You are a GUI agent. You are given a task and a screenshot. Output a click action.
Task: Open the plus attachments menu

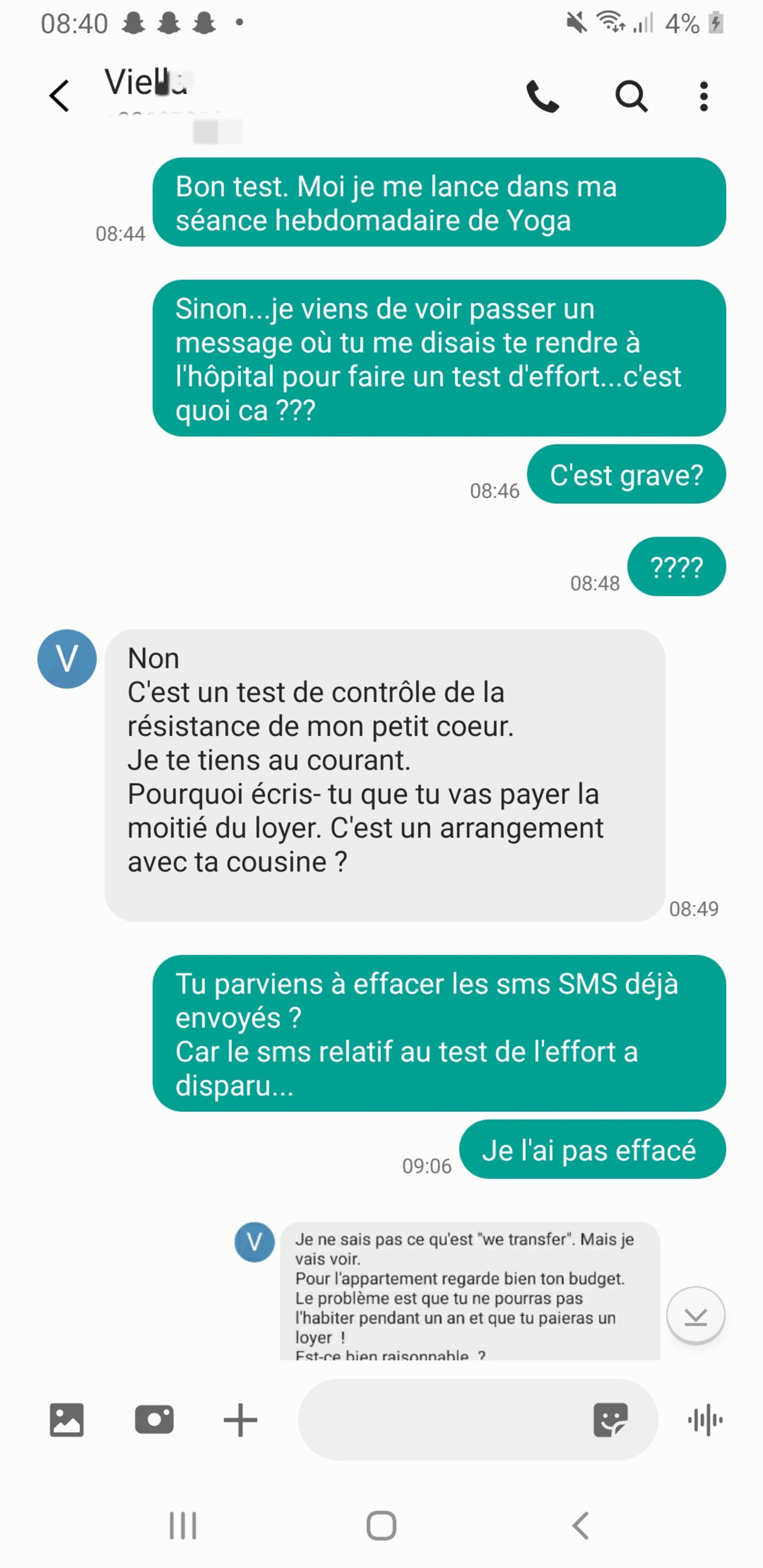[x=241, y=1420]
